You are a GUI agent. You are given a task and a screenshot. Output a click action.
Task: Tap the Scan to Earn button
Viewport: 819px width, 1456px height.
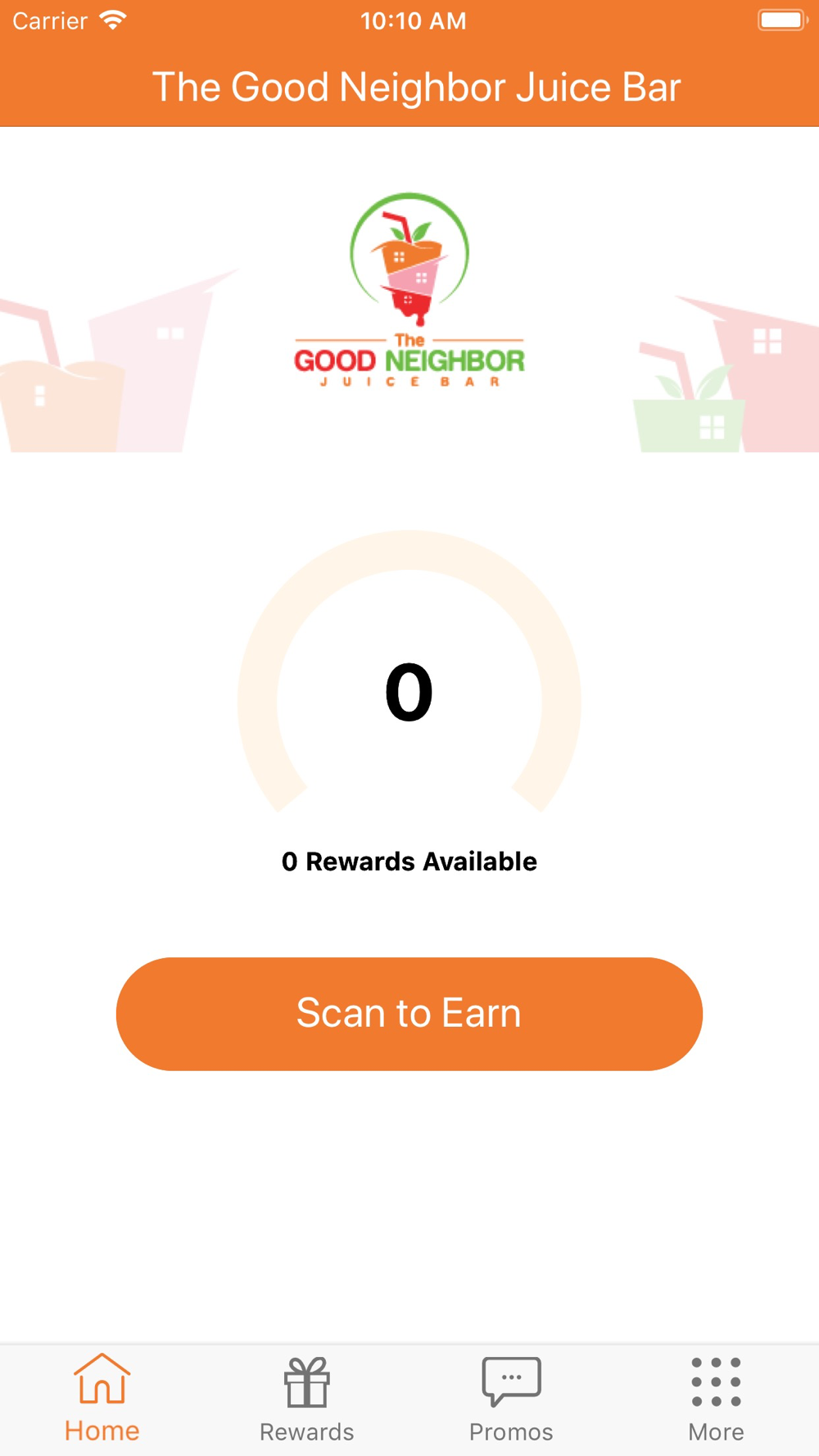click(x=409, y=1013)
